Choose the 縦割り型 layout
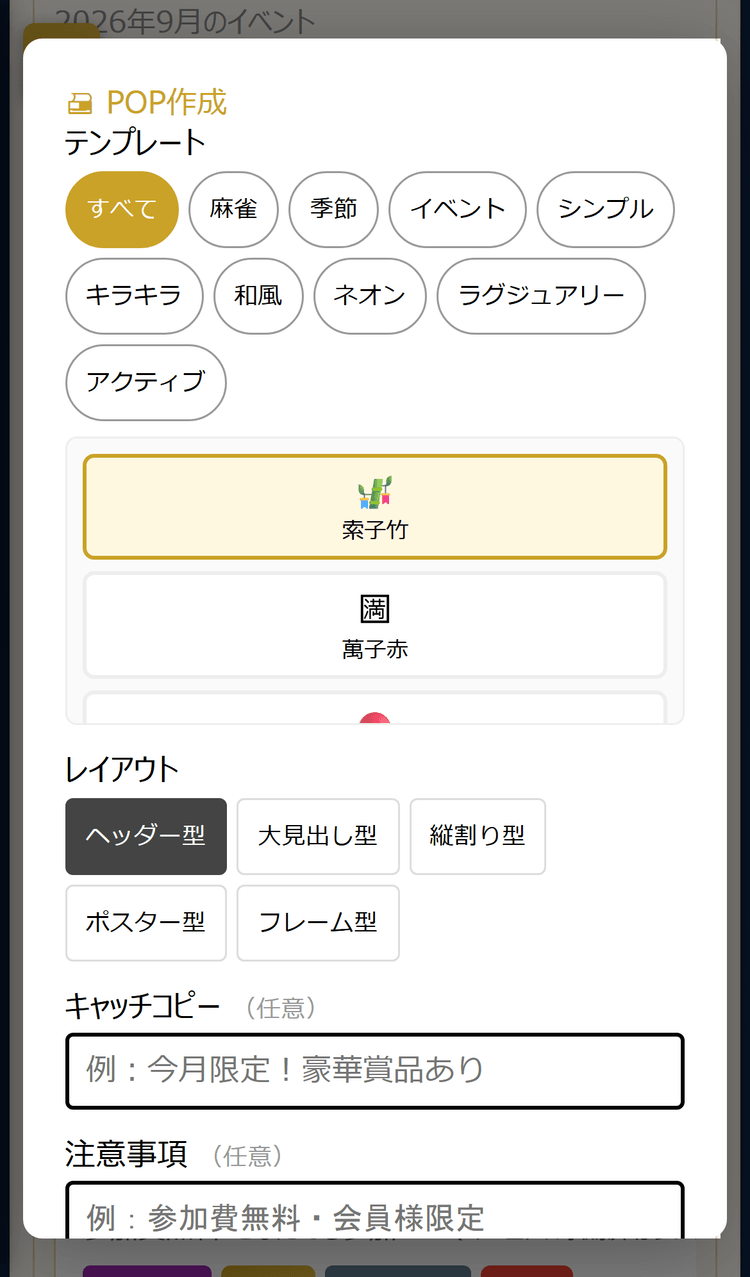The image size is (750, 1277). [x=478, y=836]
